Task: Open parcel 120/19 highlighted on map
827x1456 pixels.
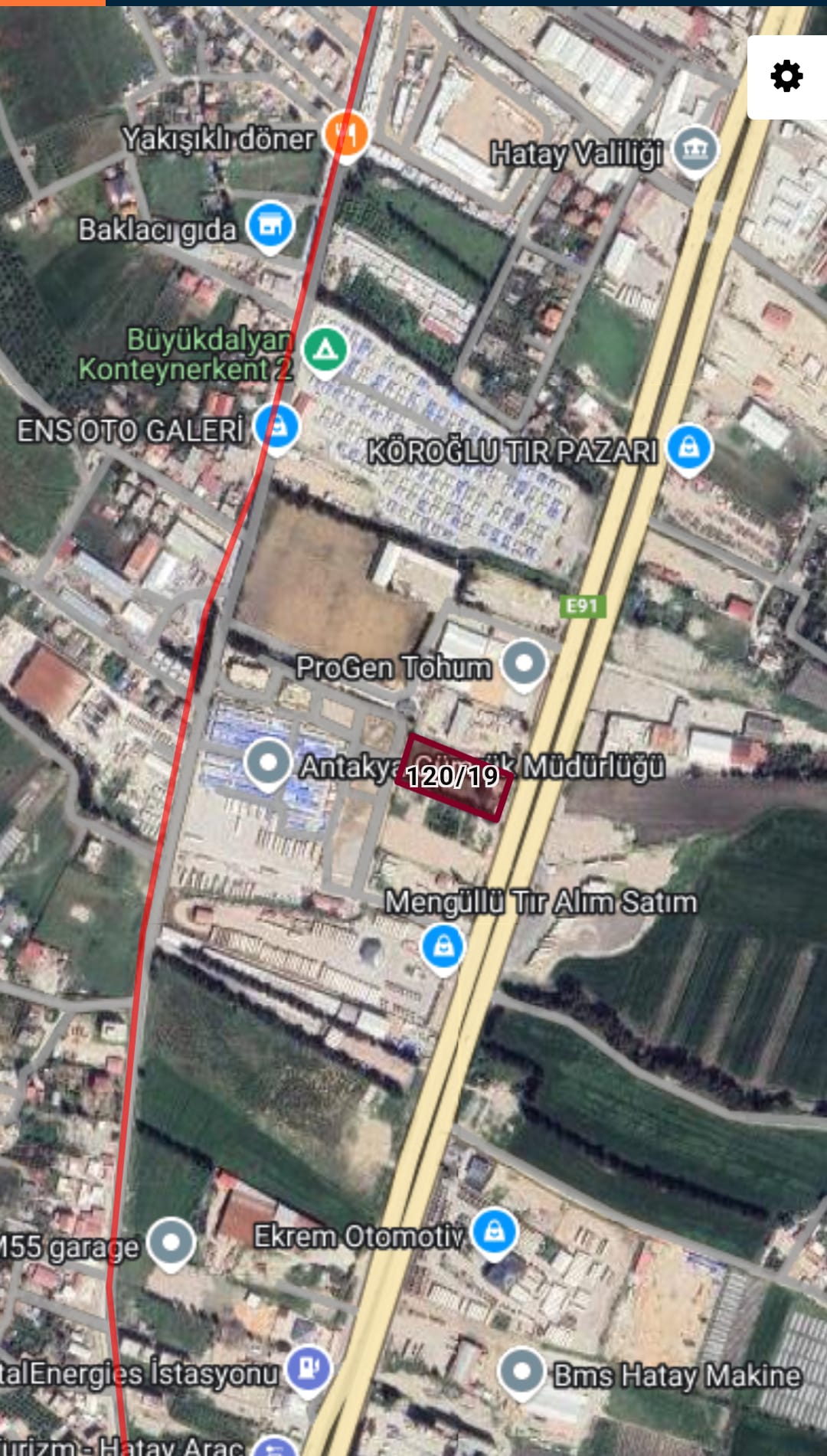Action: [x=453, y=777]
